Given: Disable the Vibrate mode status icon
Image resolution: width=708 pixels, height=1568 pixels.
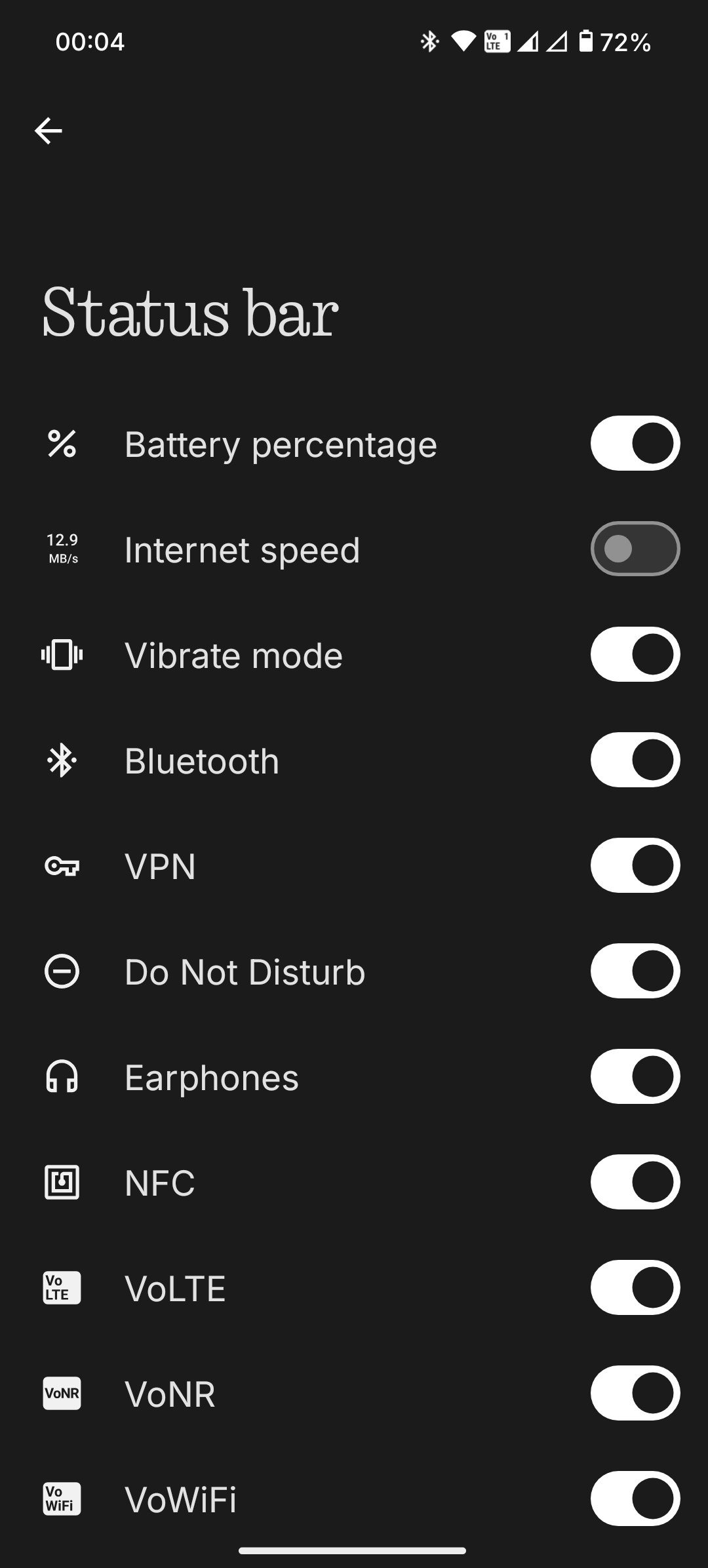Looking at the screenshot, I should [635, 655].
